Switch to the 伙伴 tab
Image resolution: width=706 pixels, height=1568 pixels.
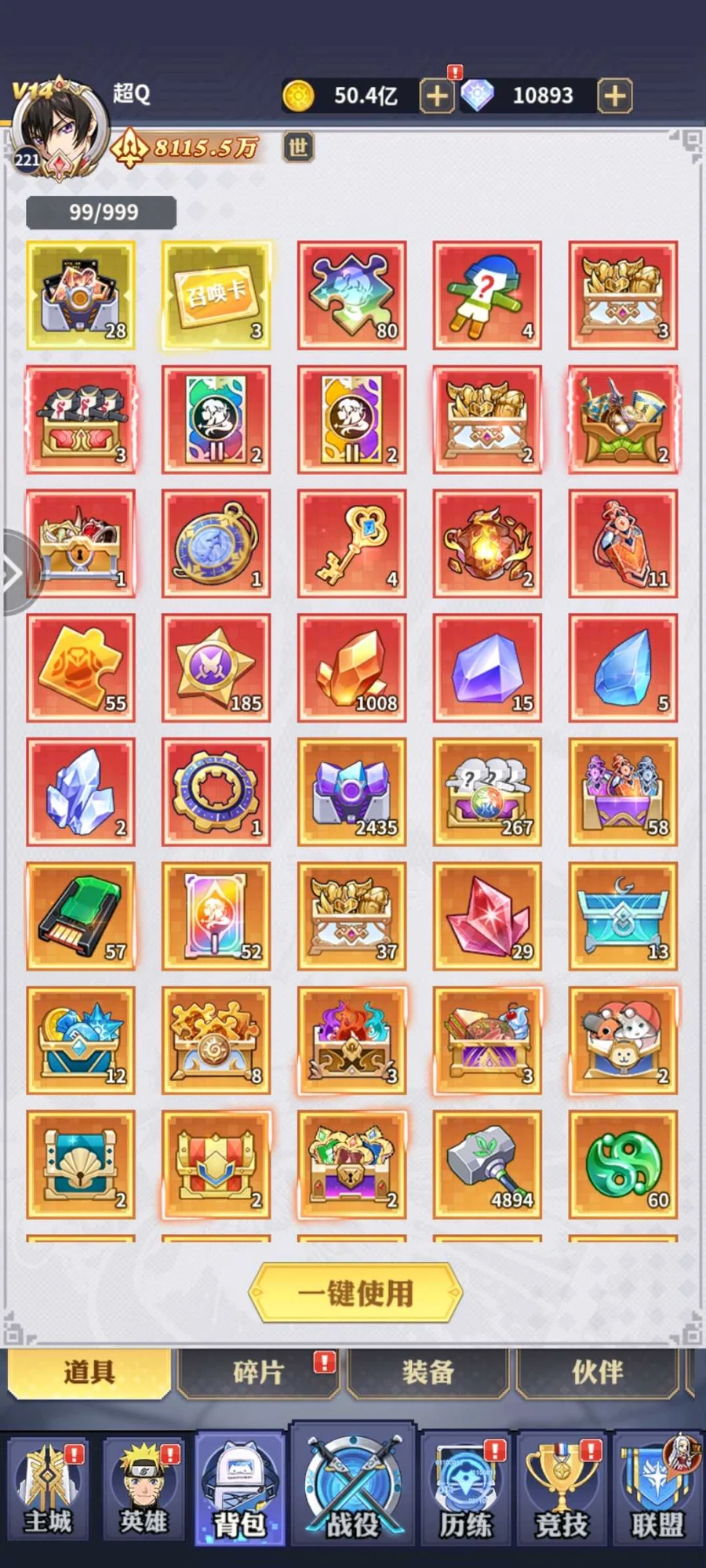pos(597,1372)
